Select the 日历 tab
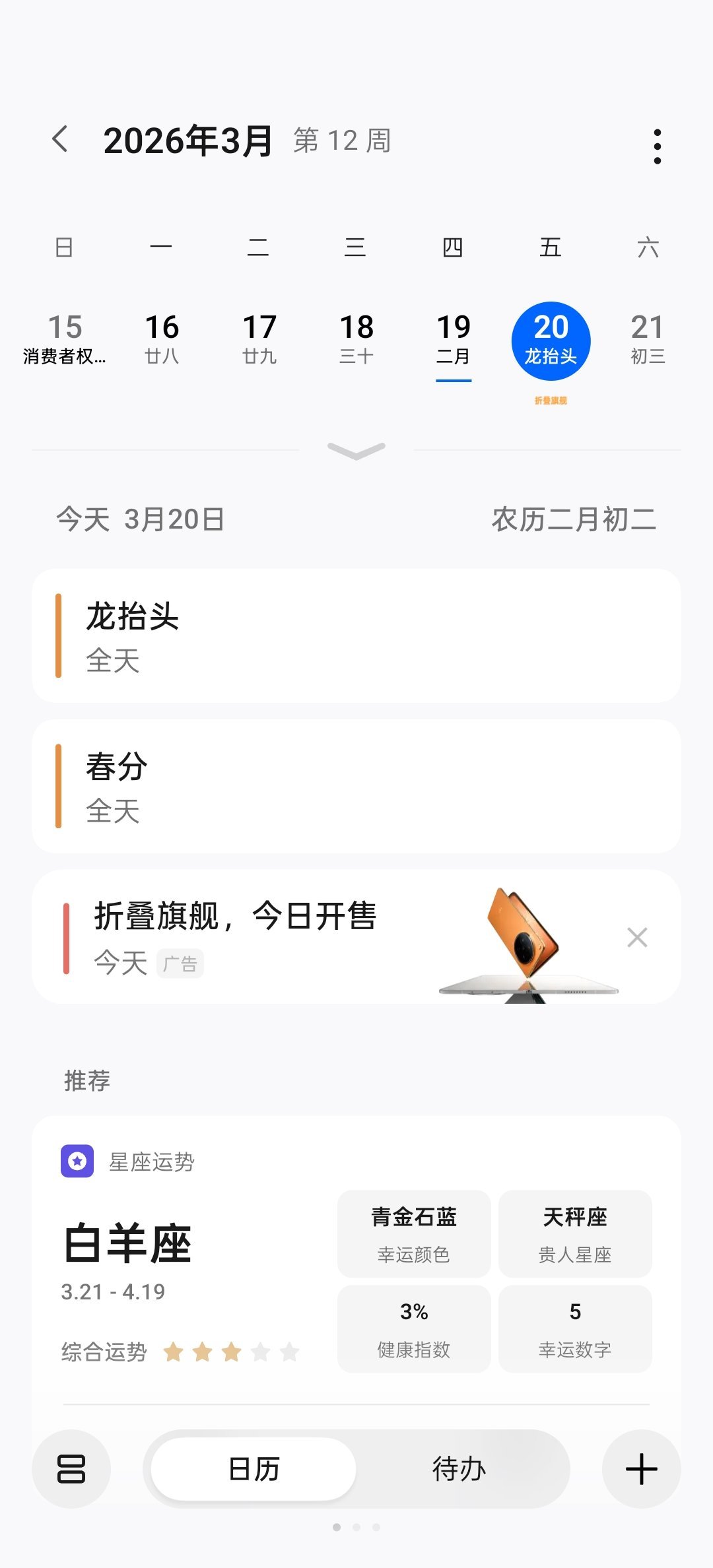Image resolution: width=713 pixels, height=1568 pixels. click(252, 1468)
